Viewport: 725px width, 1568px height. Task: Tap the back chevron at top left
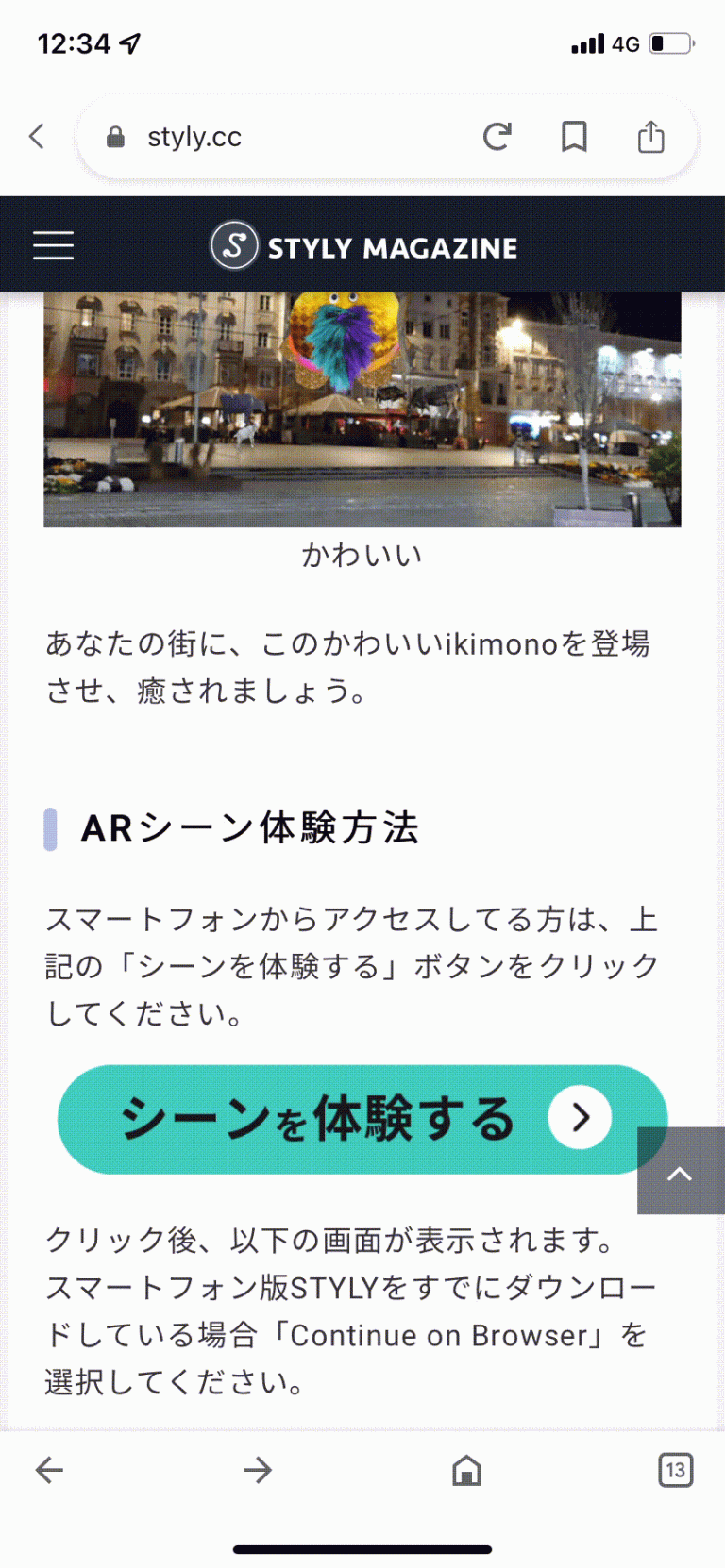click(36, 136)
